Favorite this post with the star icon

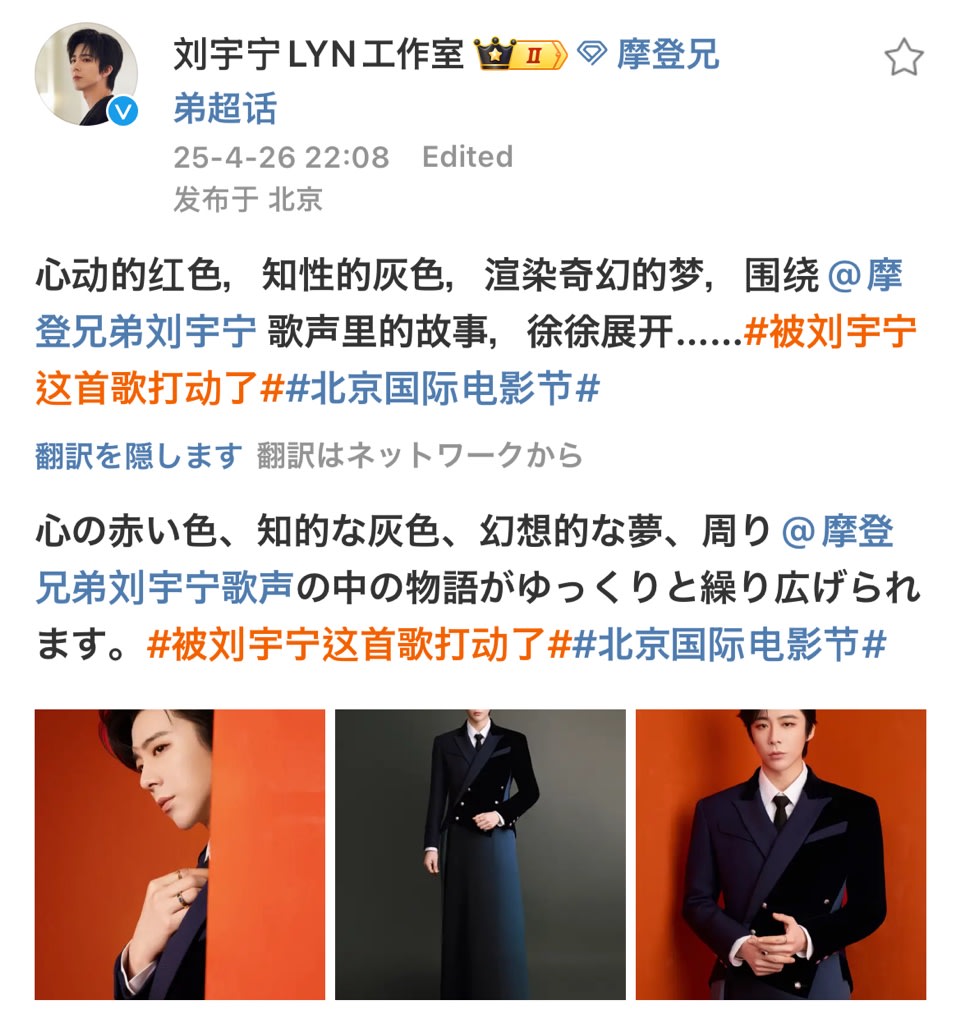point(903,59)
